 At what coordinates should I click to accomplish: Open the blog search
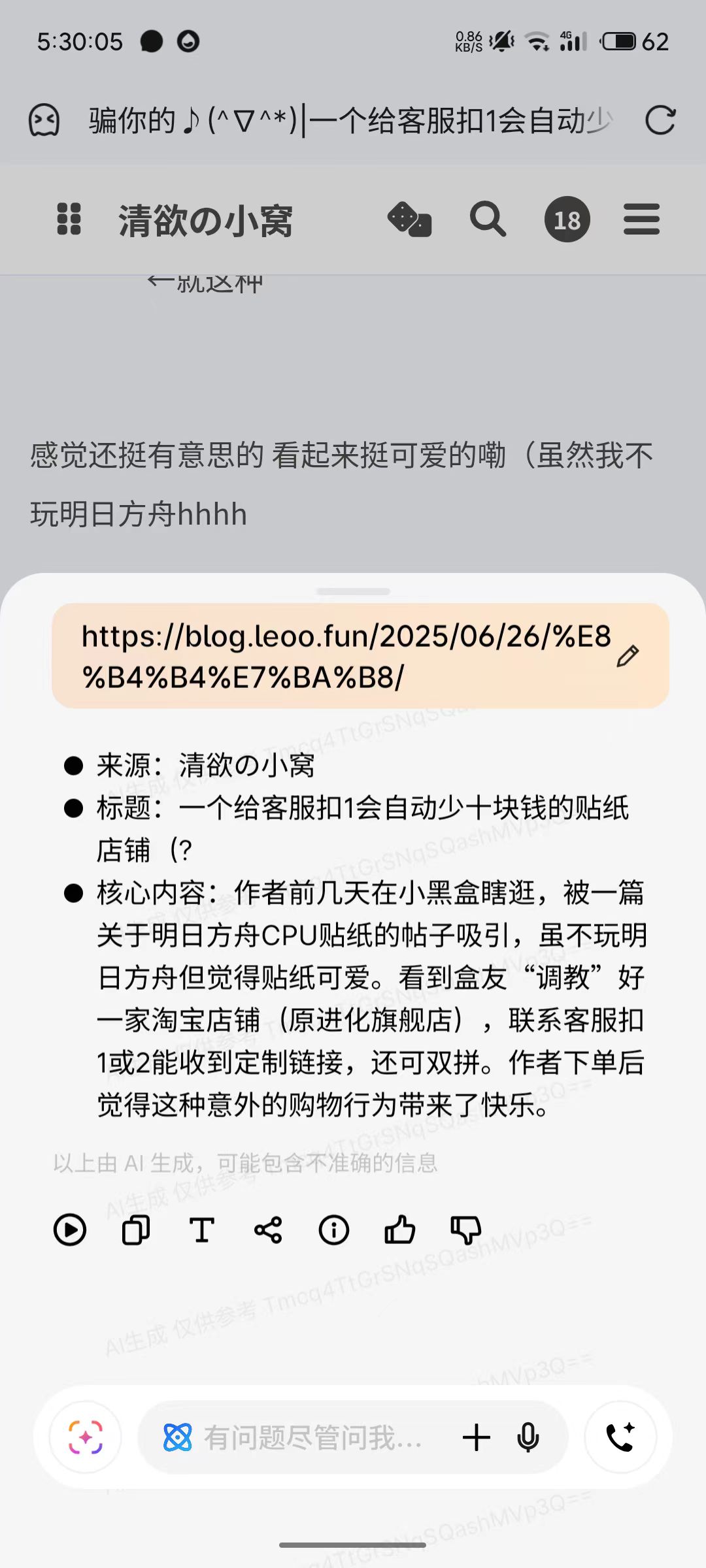pyautogui.click(x=488, y=220)
